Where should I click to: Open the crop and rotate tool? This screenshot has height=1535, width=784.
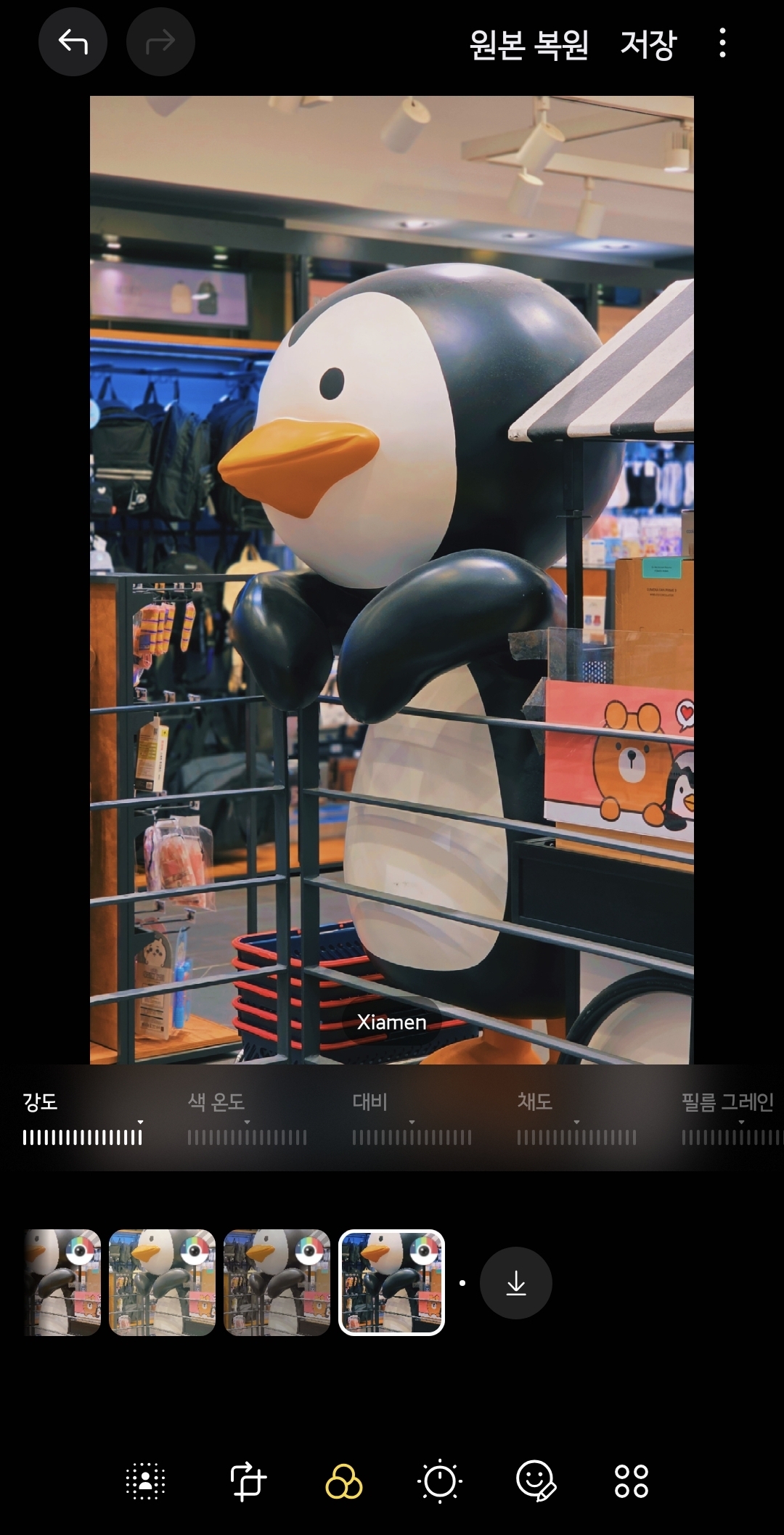coord(248,1481)
